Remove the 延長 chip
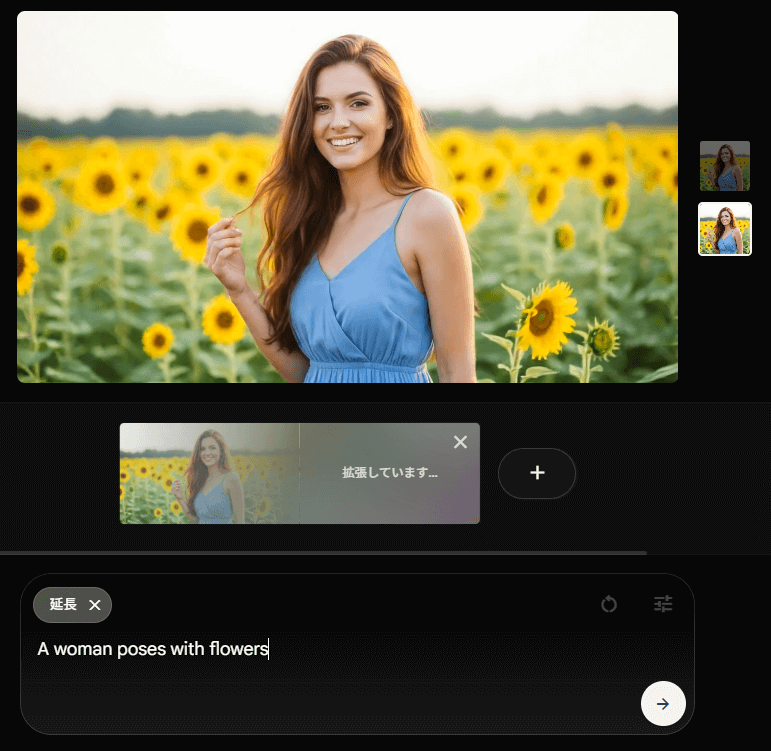The image size is (771, 751). click(95, 605)
